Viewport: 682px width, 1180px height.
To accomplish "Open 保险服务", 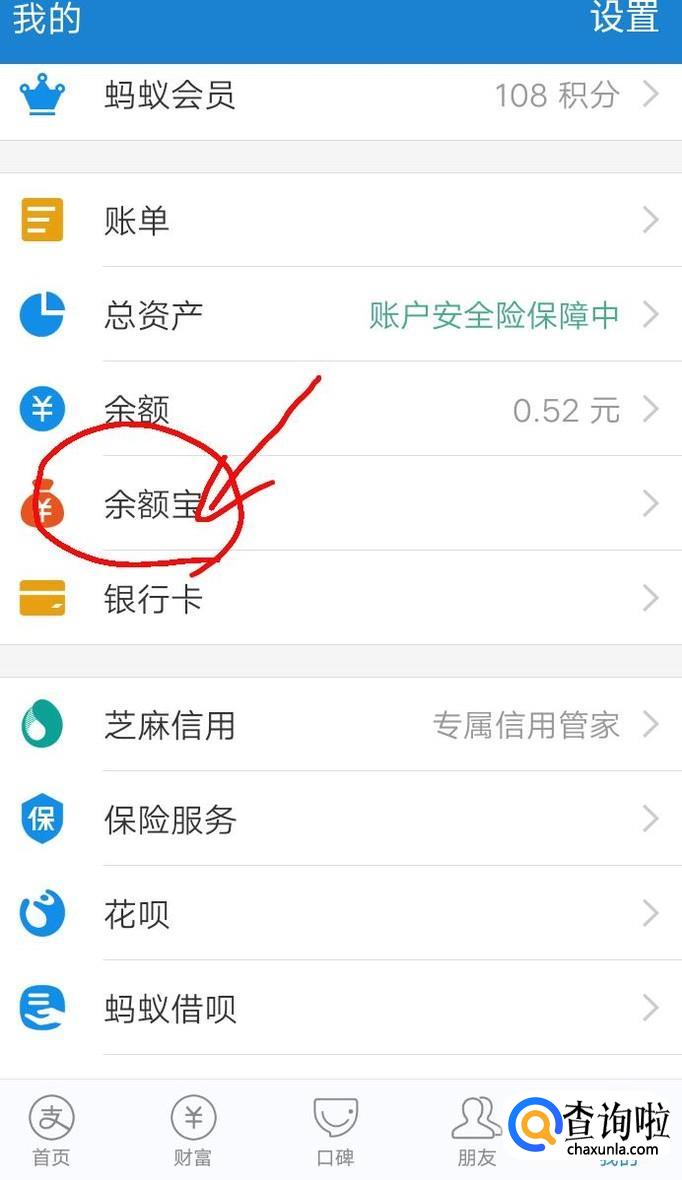I will [341, 819].
